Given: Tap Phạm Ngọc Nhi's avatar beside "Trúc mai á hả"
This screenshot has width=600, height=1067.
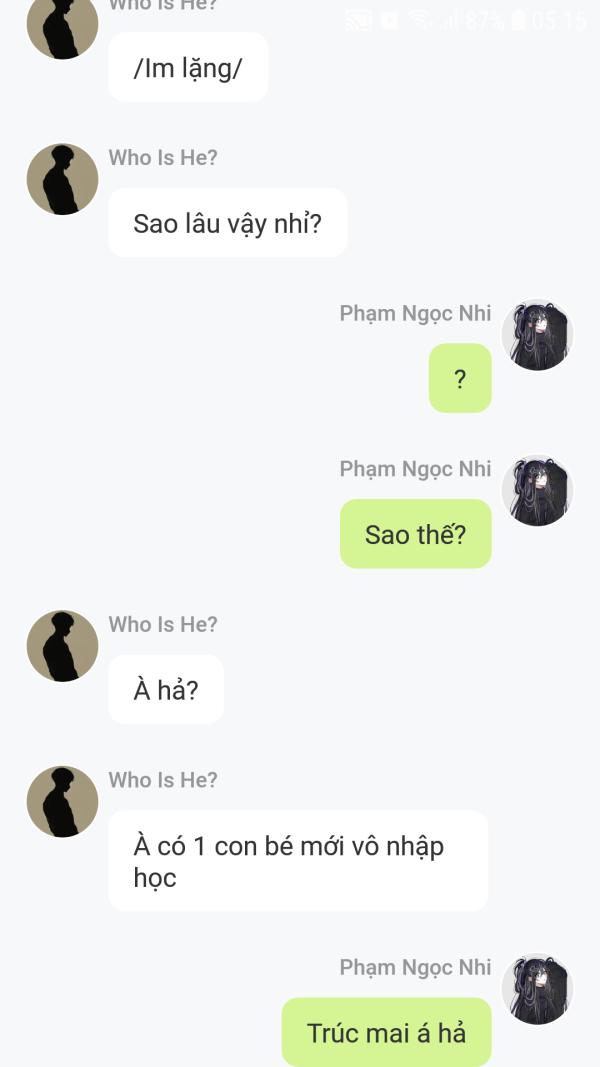Looking at the screenshot, I should (537, 989).
